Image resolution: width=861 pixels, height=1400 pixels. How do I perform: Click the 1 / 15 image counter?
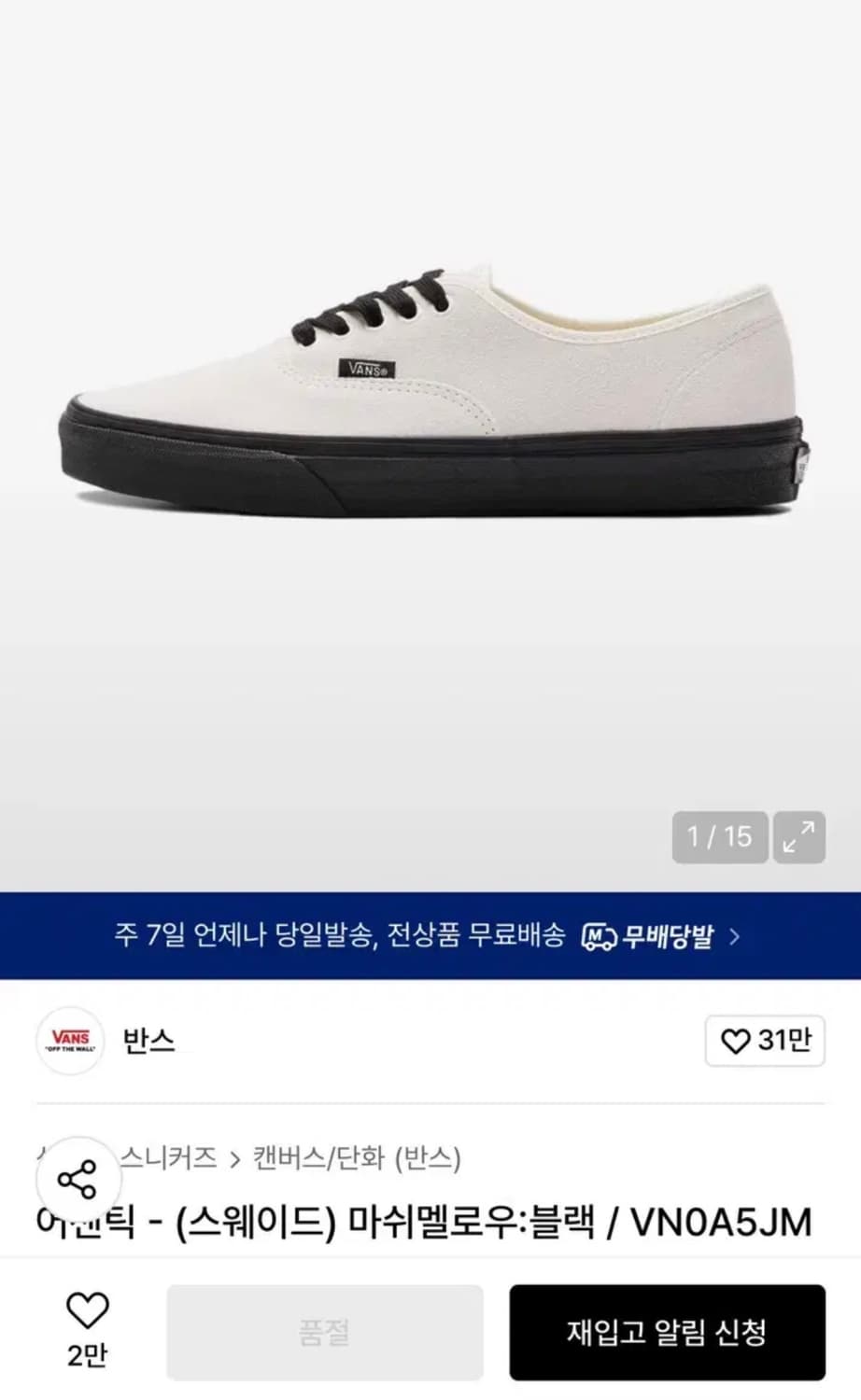pyautogui.click(x=719, y=837)
